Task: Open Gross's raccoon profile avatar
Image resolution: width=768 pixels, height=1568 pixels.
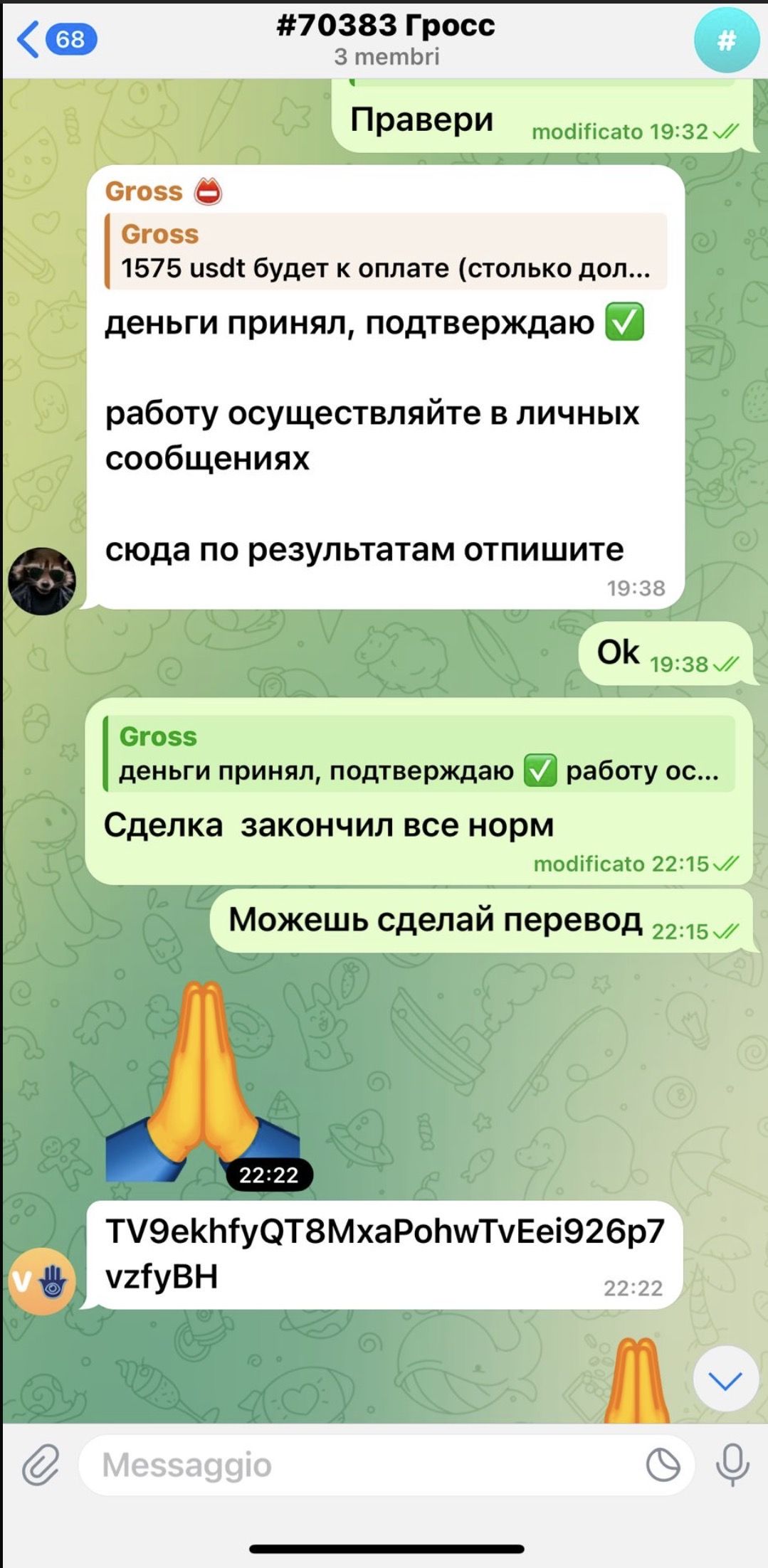Action: (41, 581)
